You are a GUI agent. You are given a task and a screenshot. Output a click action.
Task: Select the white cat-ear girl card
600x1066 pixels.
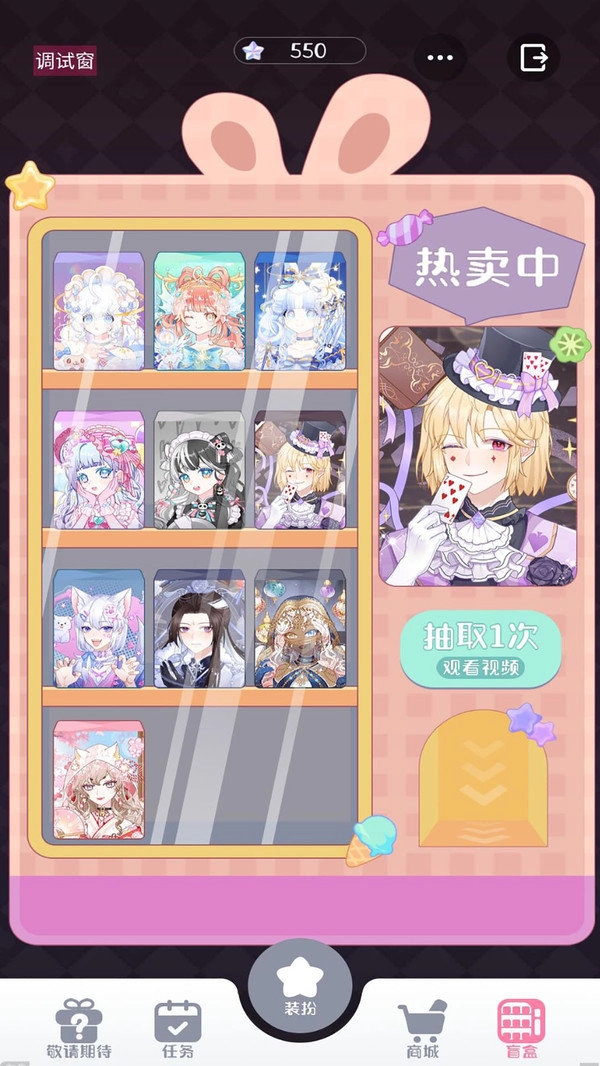coord(98,628)
